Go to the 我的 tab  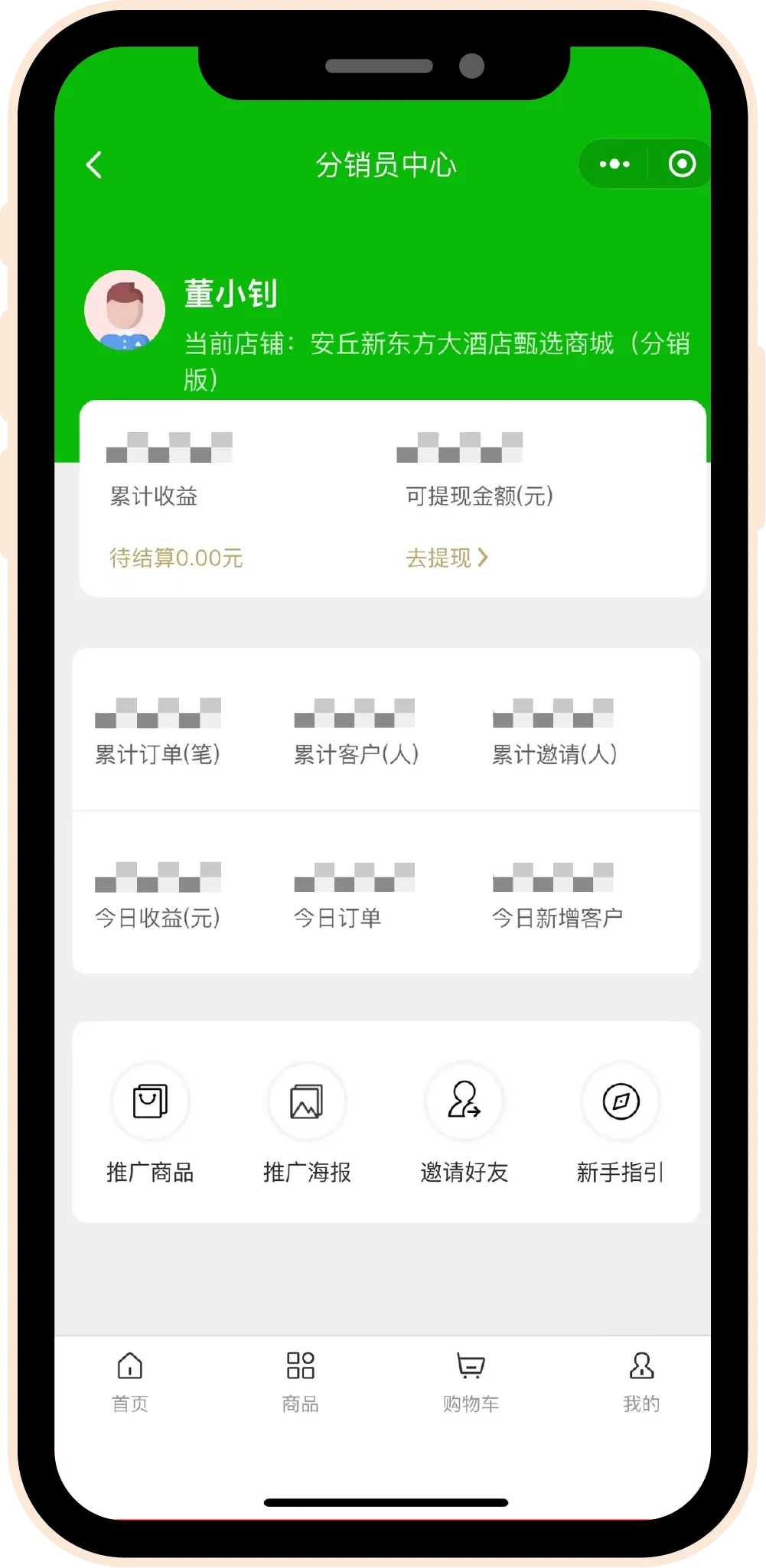pos(641,1381)
